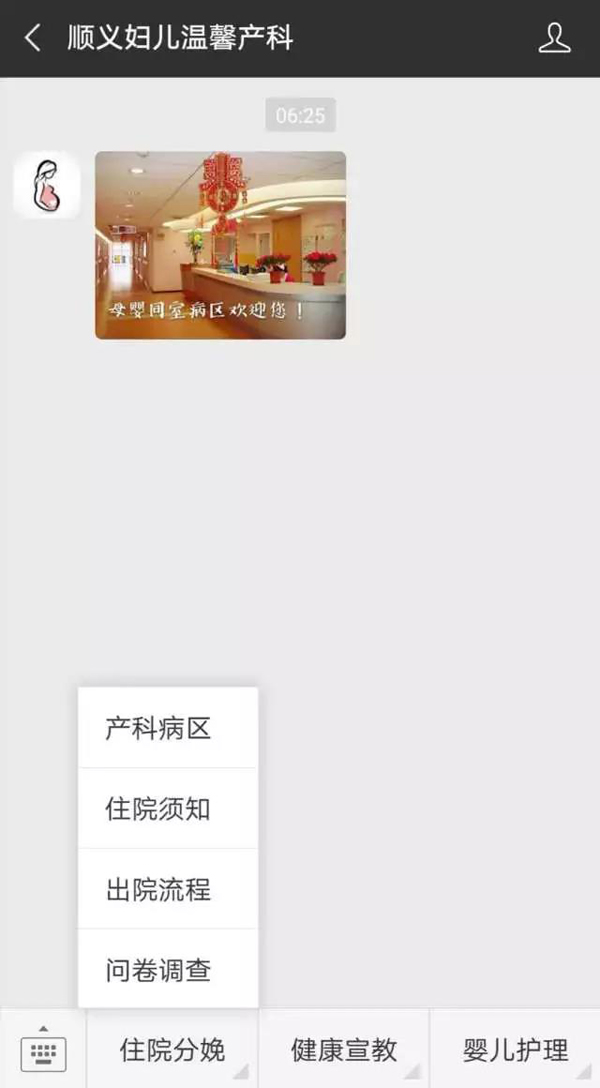Expand the 健康宣教 menu
The height and width of the screenshot is (1088, 600).
[x=343, y=1050]
